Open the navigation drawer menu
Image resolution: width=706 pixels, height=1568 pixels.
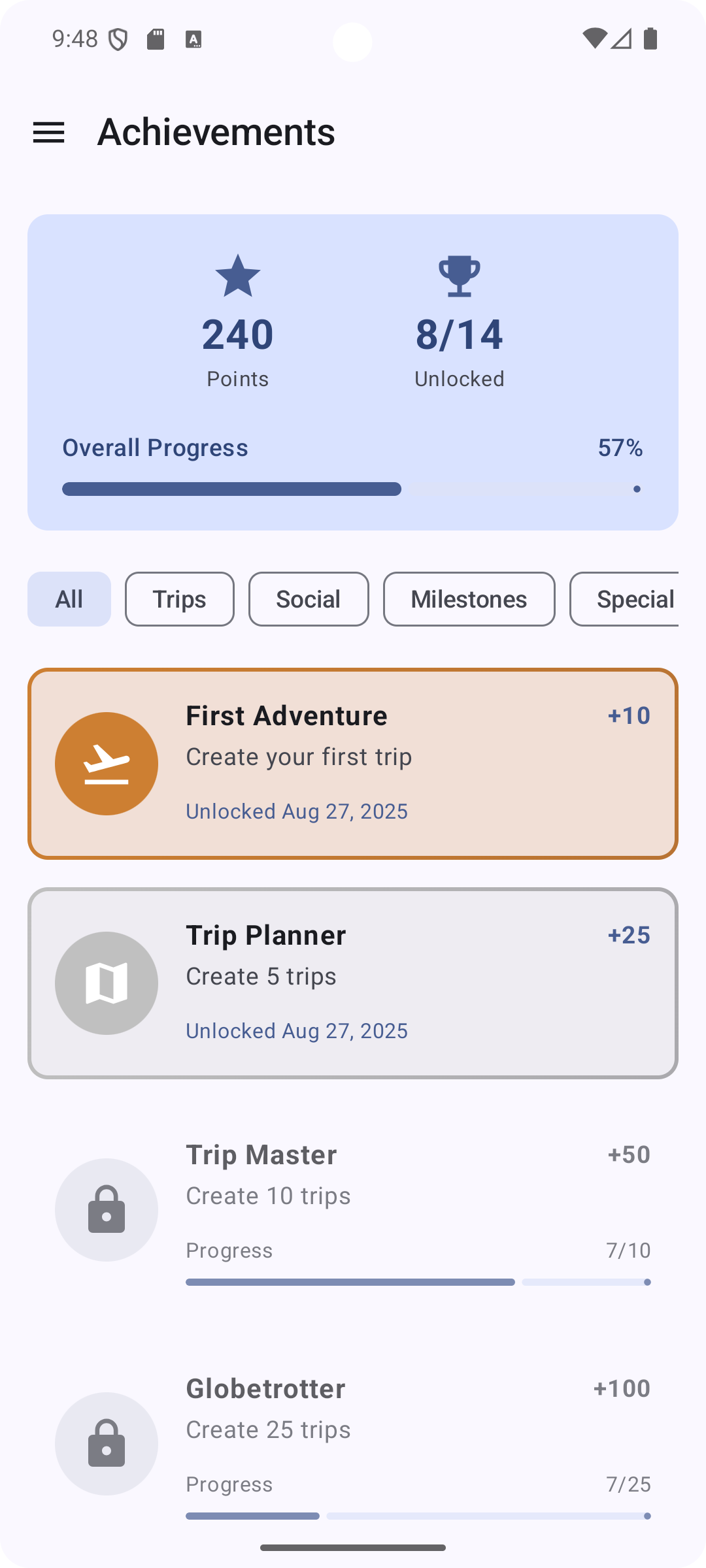point(49,132)
